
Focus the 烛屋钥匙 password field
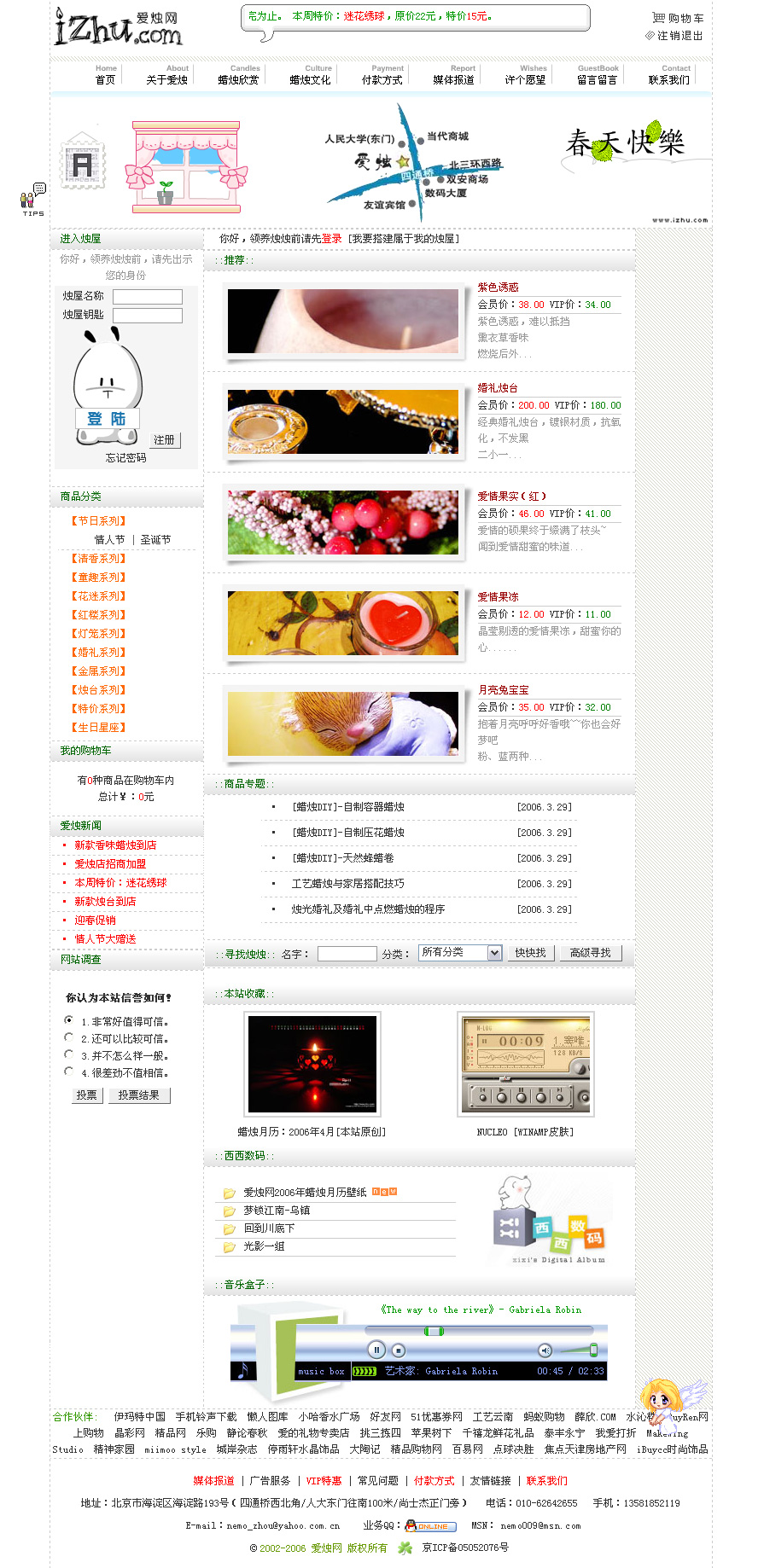(x=148, y=316)
